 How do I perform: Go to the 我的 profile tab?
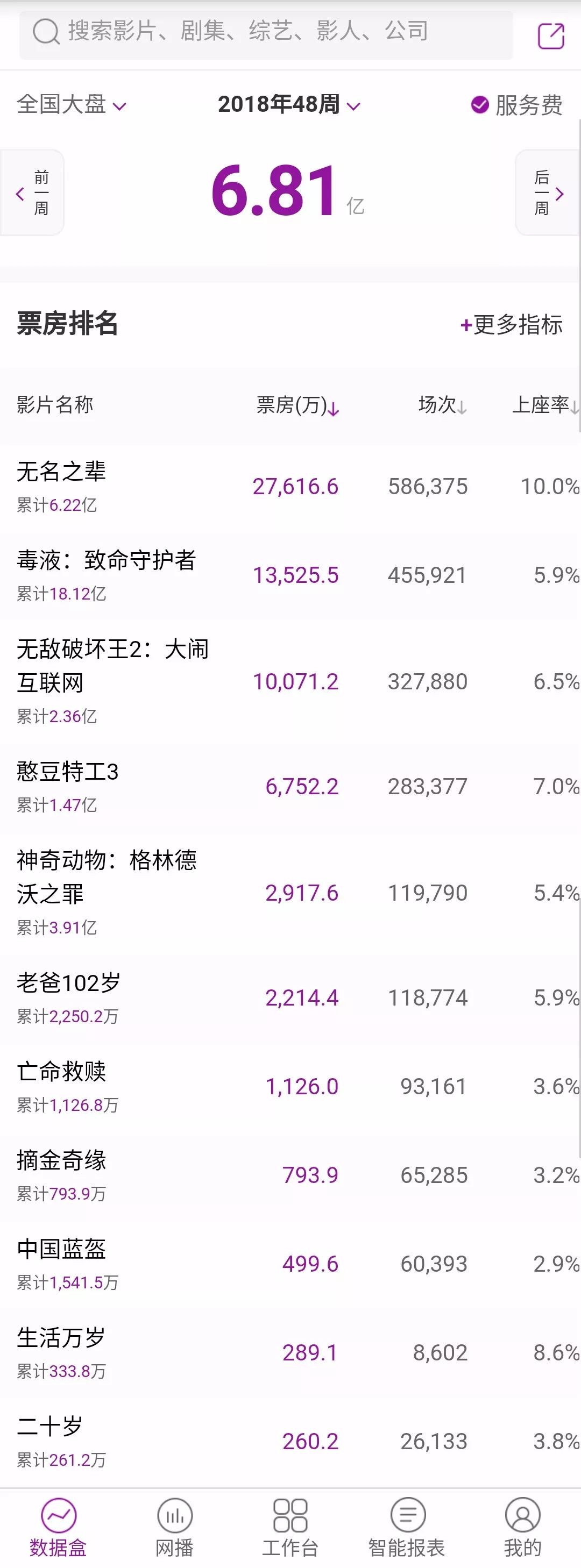coord(522,1527)
